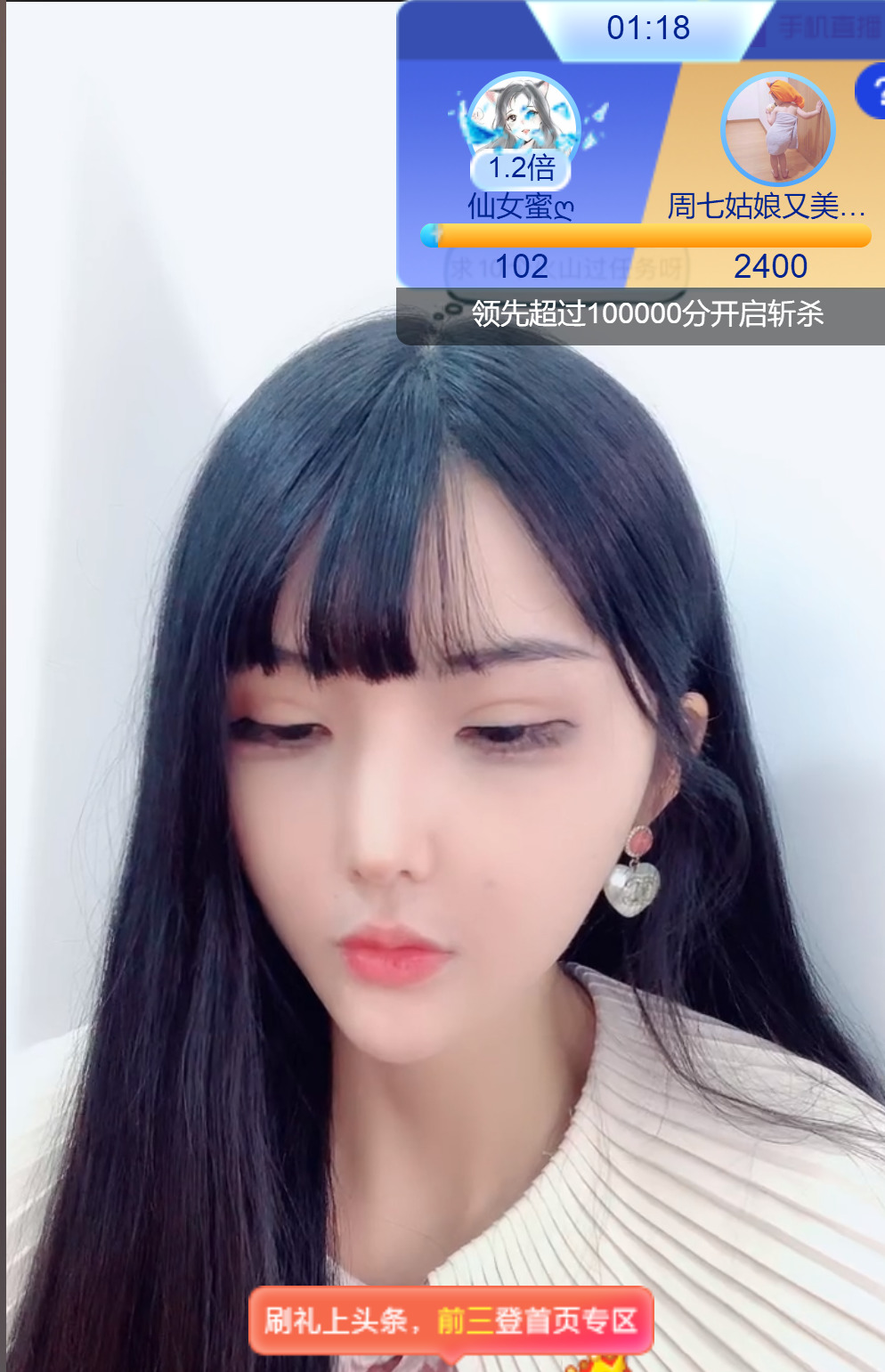The image size is (885, 1372).
Task: Open 仙女蜜 streamer avatar in PK panel
Action: 524,120
